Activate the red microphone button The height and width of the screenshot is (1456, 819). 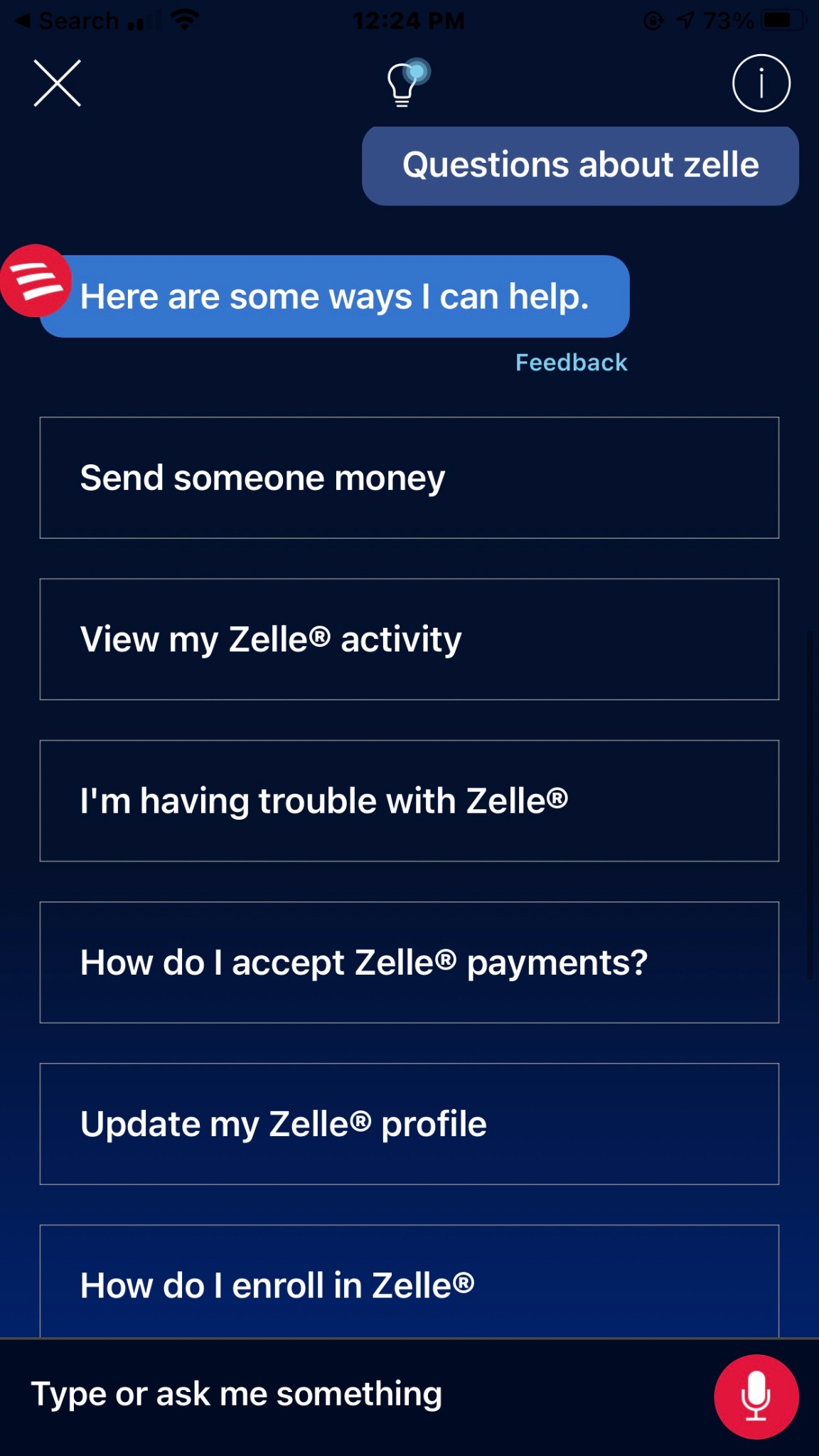click(x=756, y=1396)
